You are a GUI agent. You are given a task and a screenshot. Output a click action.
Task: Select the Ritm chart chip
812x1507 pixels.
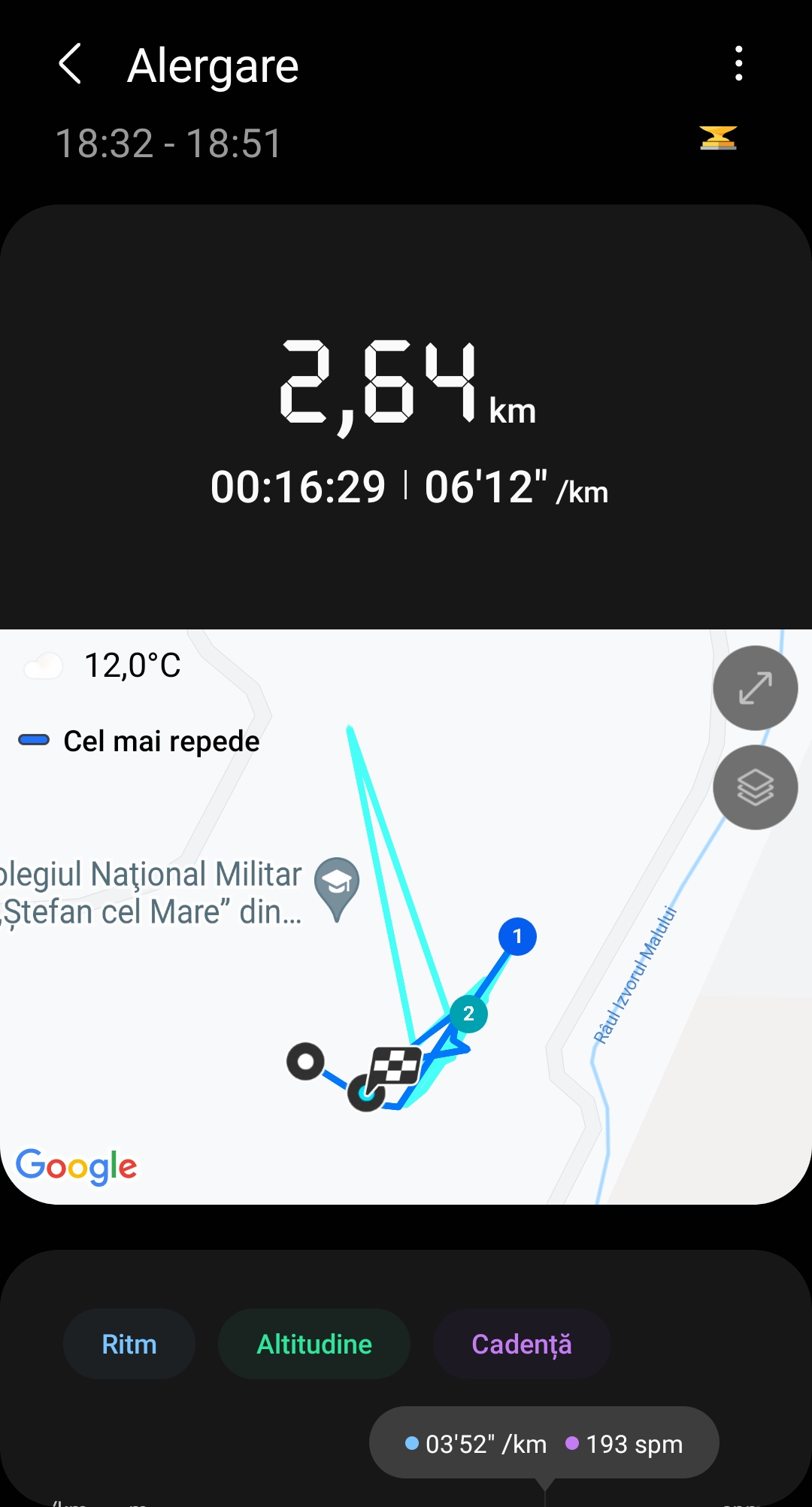(x=129, y=1344)
